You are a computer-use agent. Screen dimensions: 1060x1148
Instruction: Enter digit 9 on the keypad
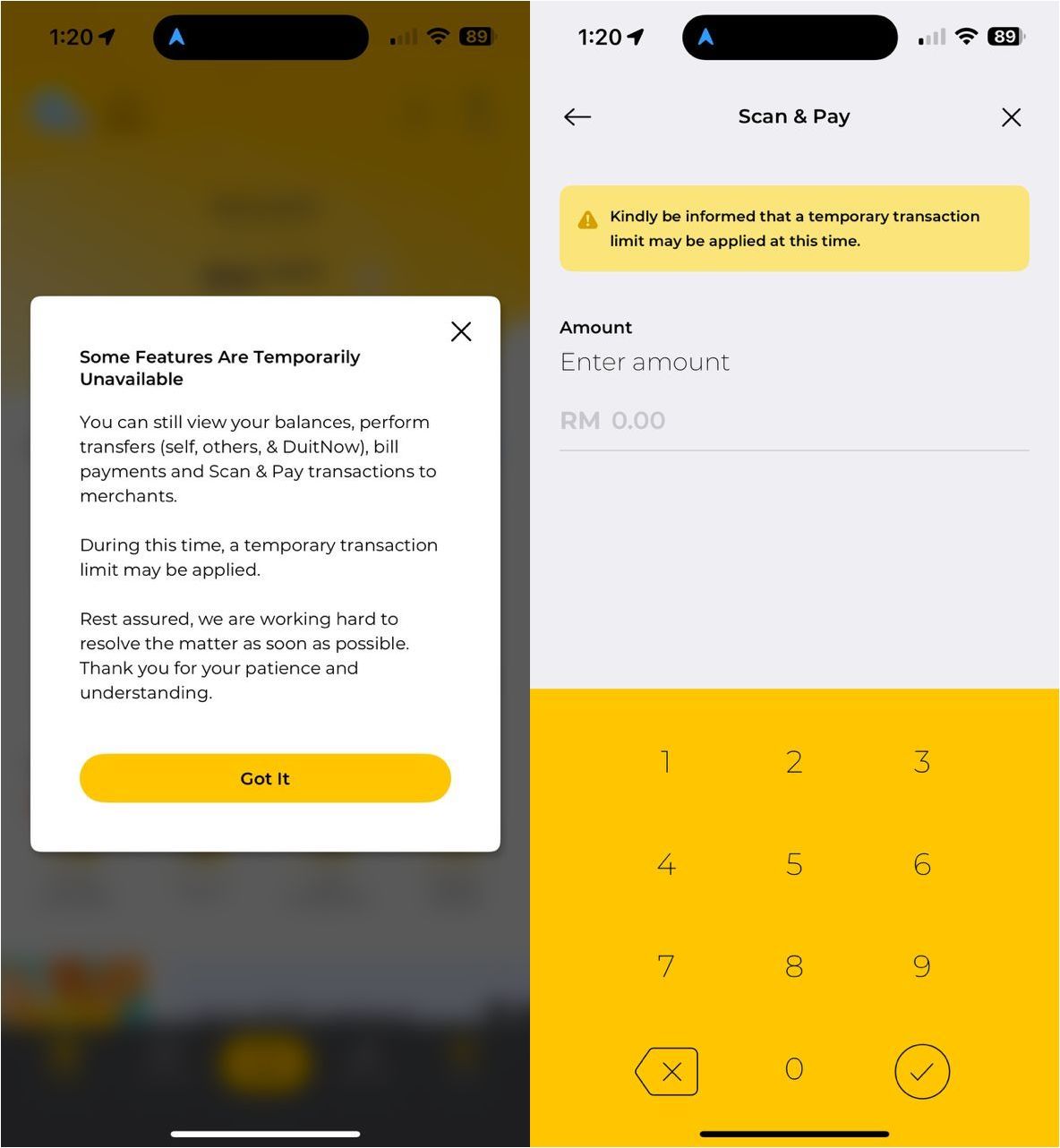point(922,966)
